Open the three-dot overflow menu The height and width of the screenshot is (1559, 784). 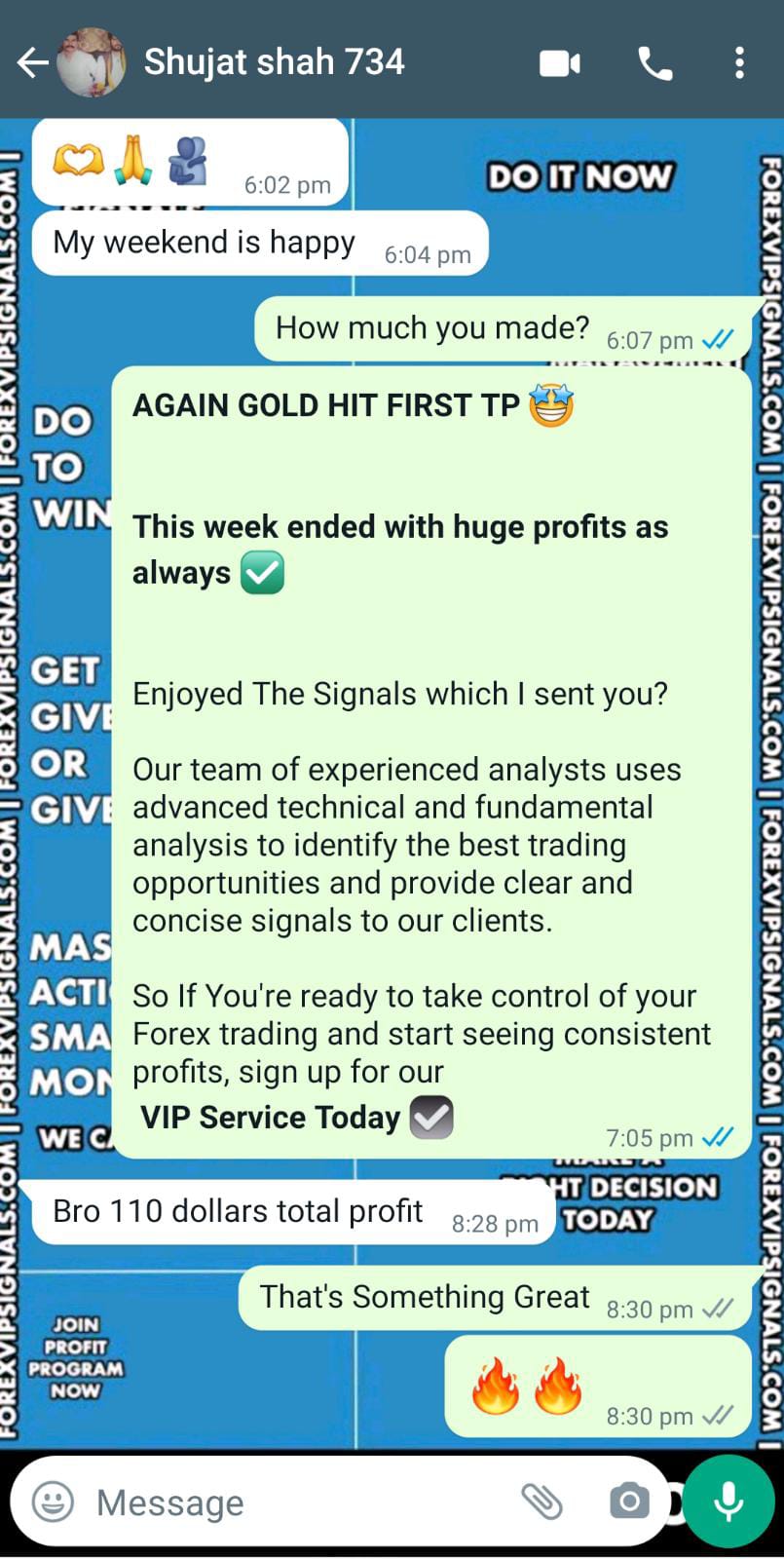pos(739,63)
